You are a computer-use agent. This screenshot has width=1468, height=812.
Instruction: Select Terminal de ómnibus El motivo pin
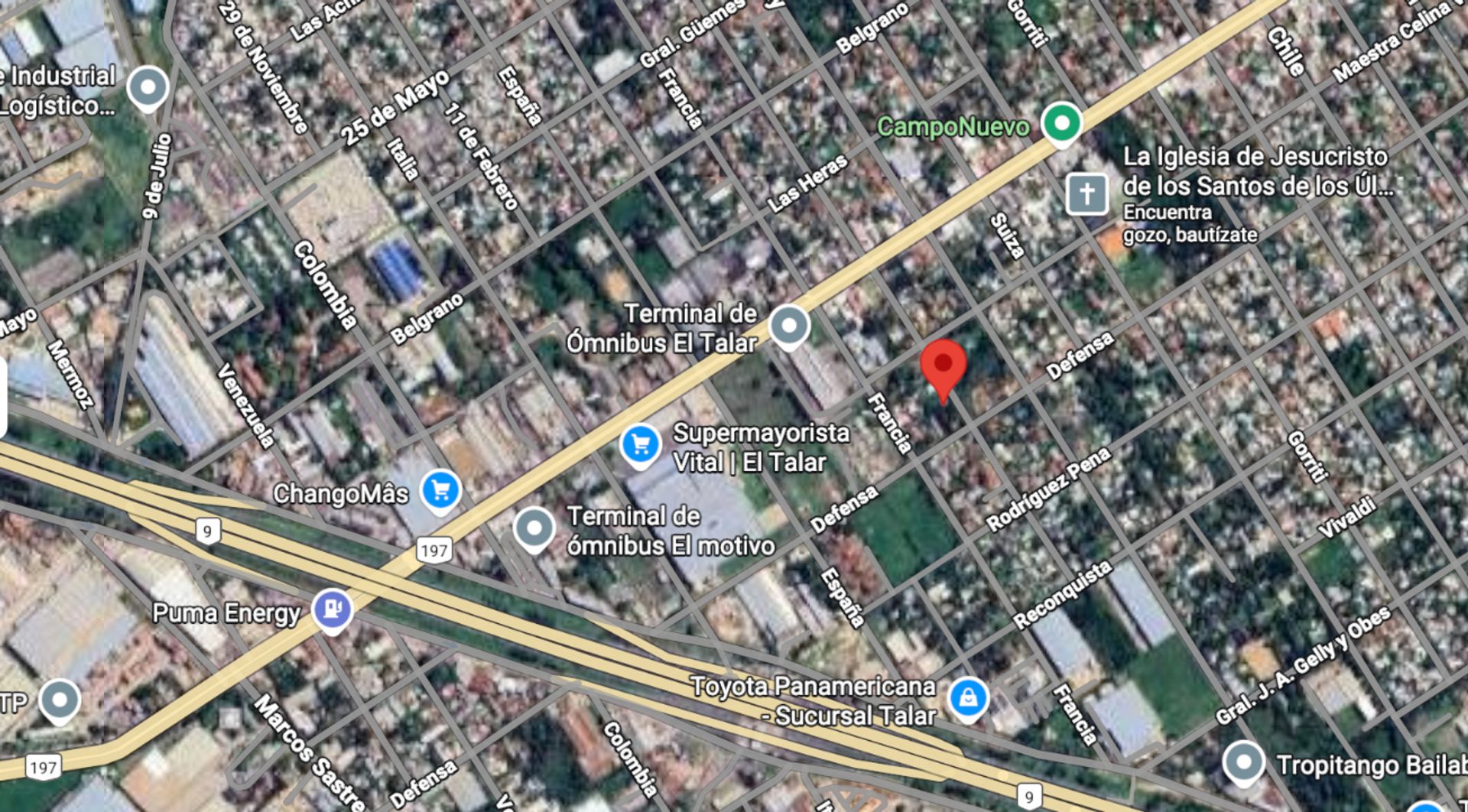(534, 528)
